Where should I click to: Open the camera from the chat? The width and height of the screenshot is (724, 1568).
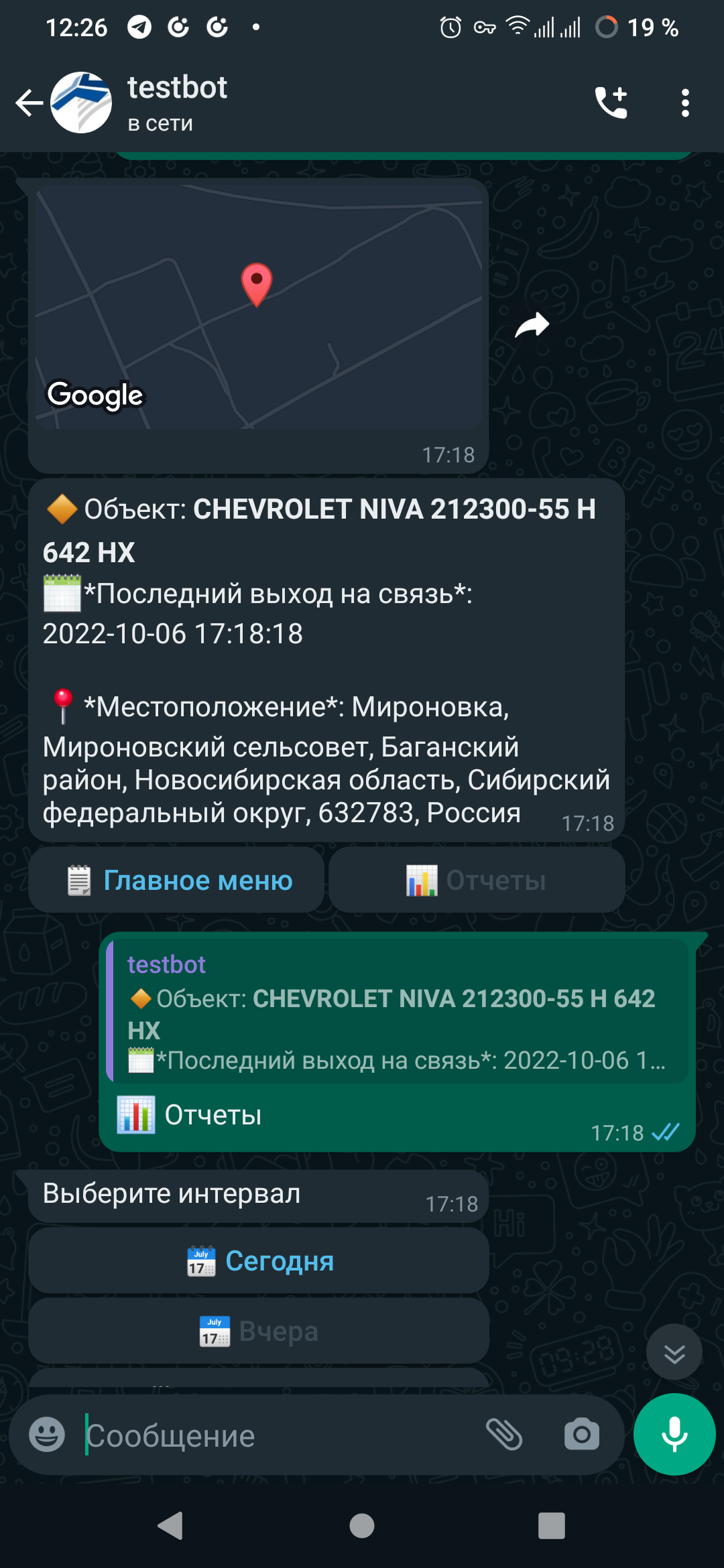click(x=581, y=1435)
